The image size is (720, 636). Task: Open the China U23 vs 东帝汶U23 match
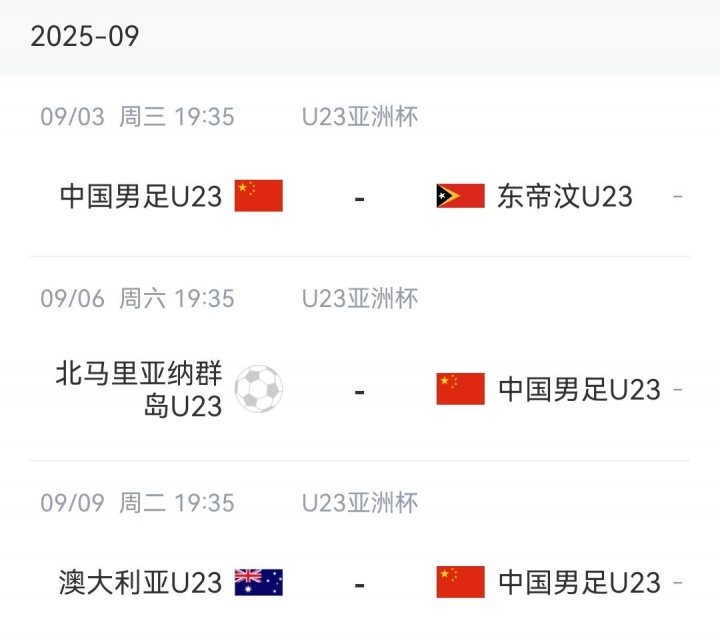tap(359, 196)
